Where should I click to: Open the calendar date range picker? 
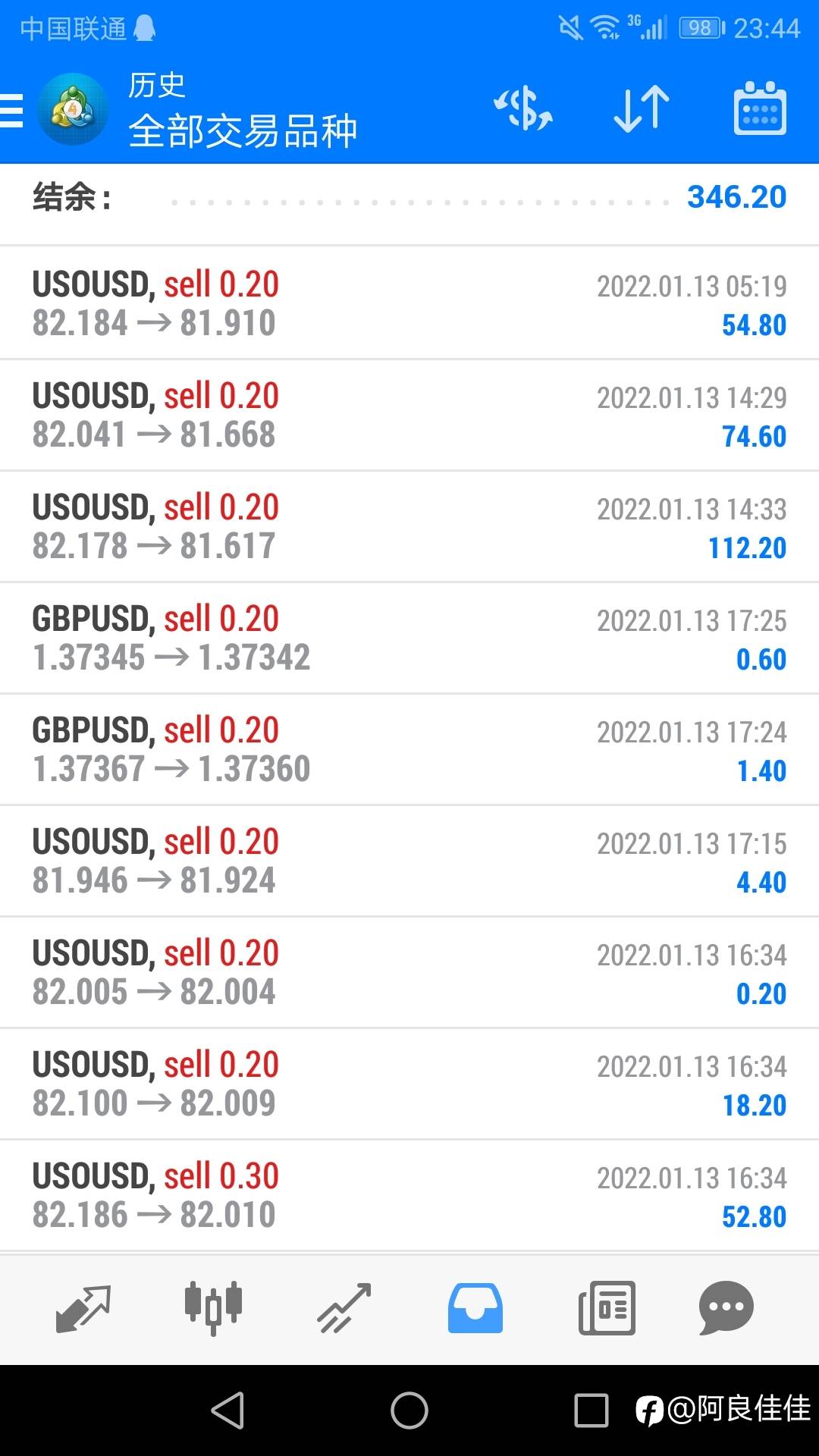tap(760, 108)
